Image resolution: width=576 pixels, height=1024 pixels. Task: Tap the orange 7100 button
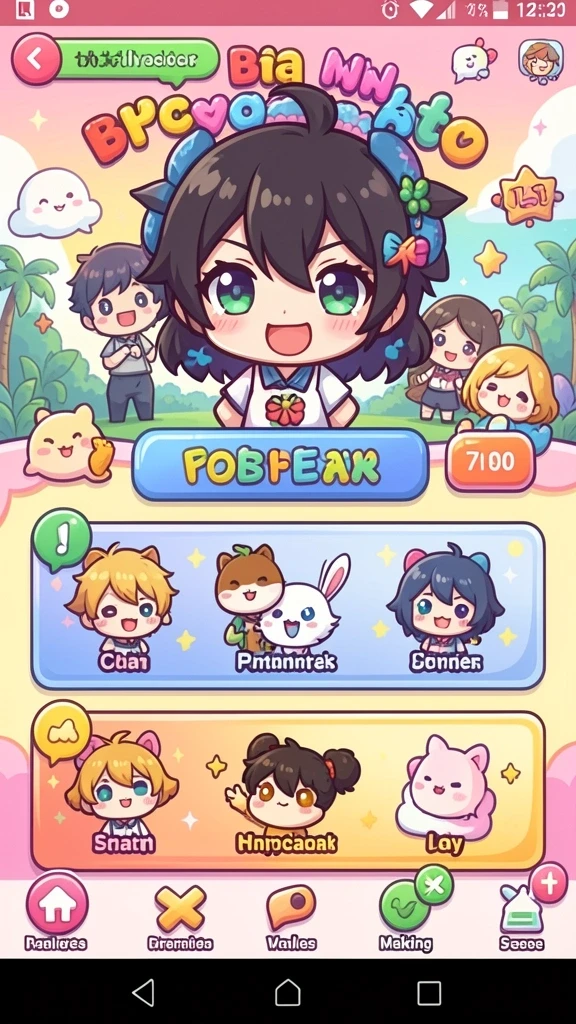coord(490,462)
